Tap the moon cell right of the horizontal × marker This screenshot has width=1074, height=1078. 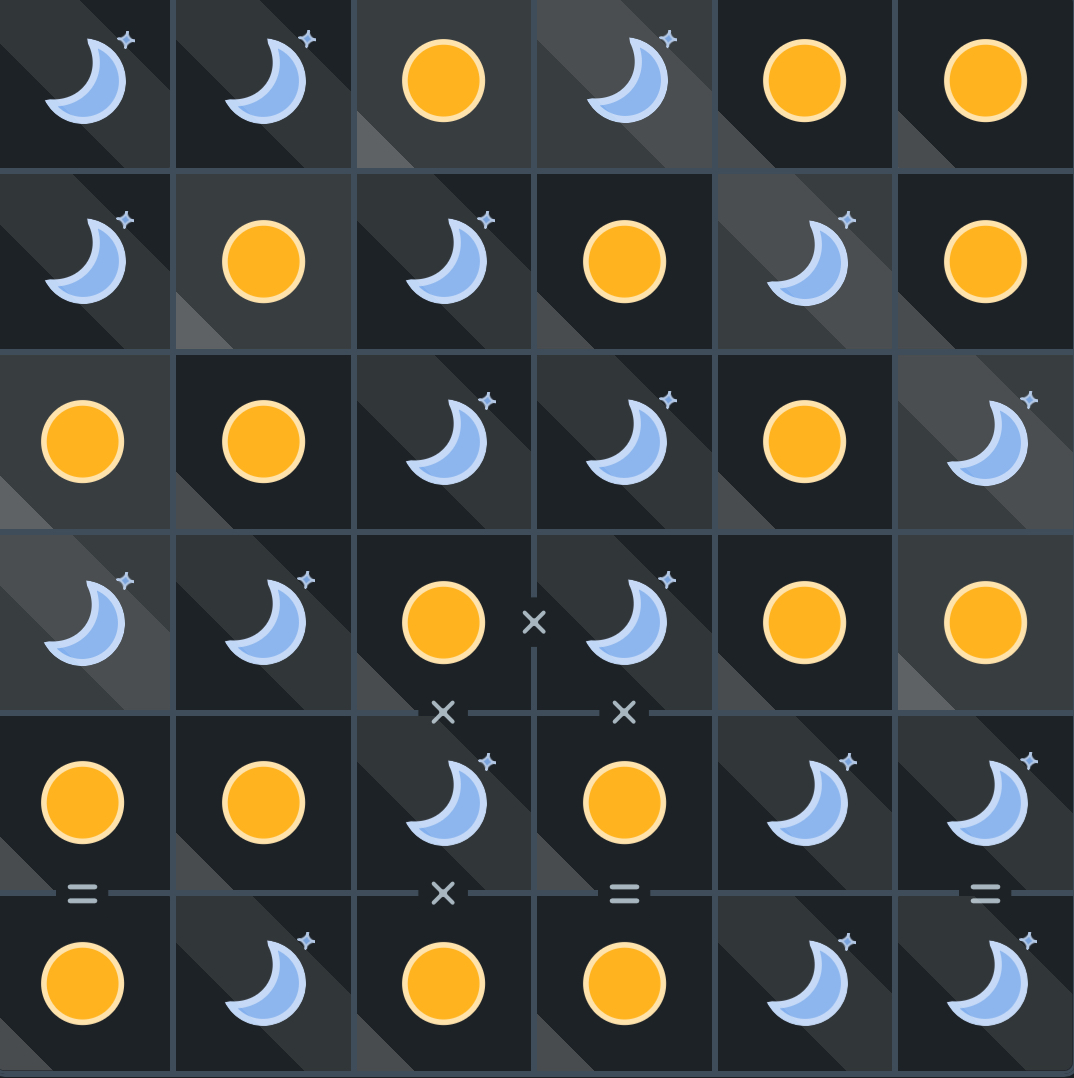624,622
